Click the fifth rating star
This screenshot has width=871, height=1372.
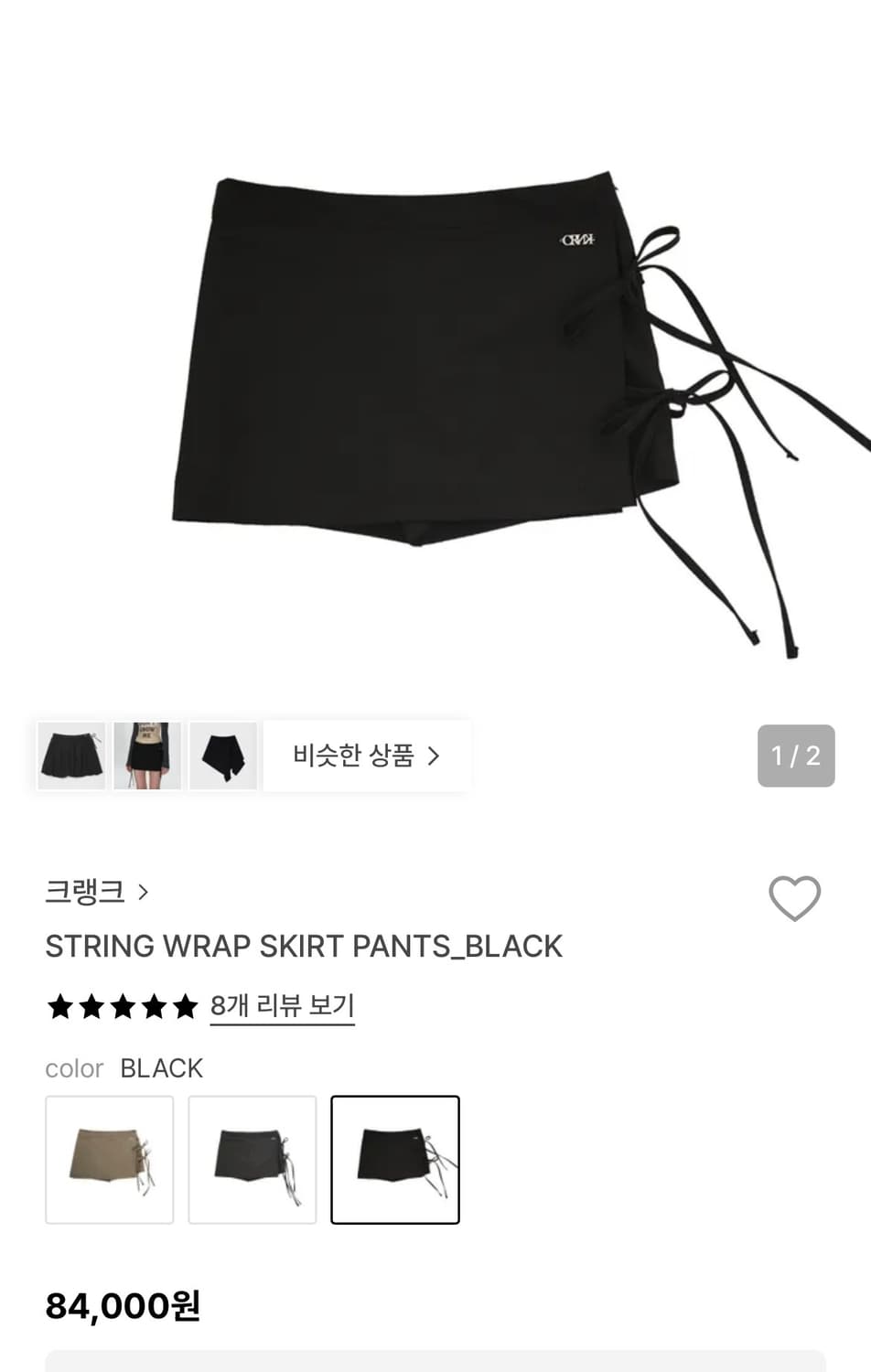188,1006
